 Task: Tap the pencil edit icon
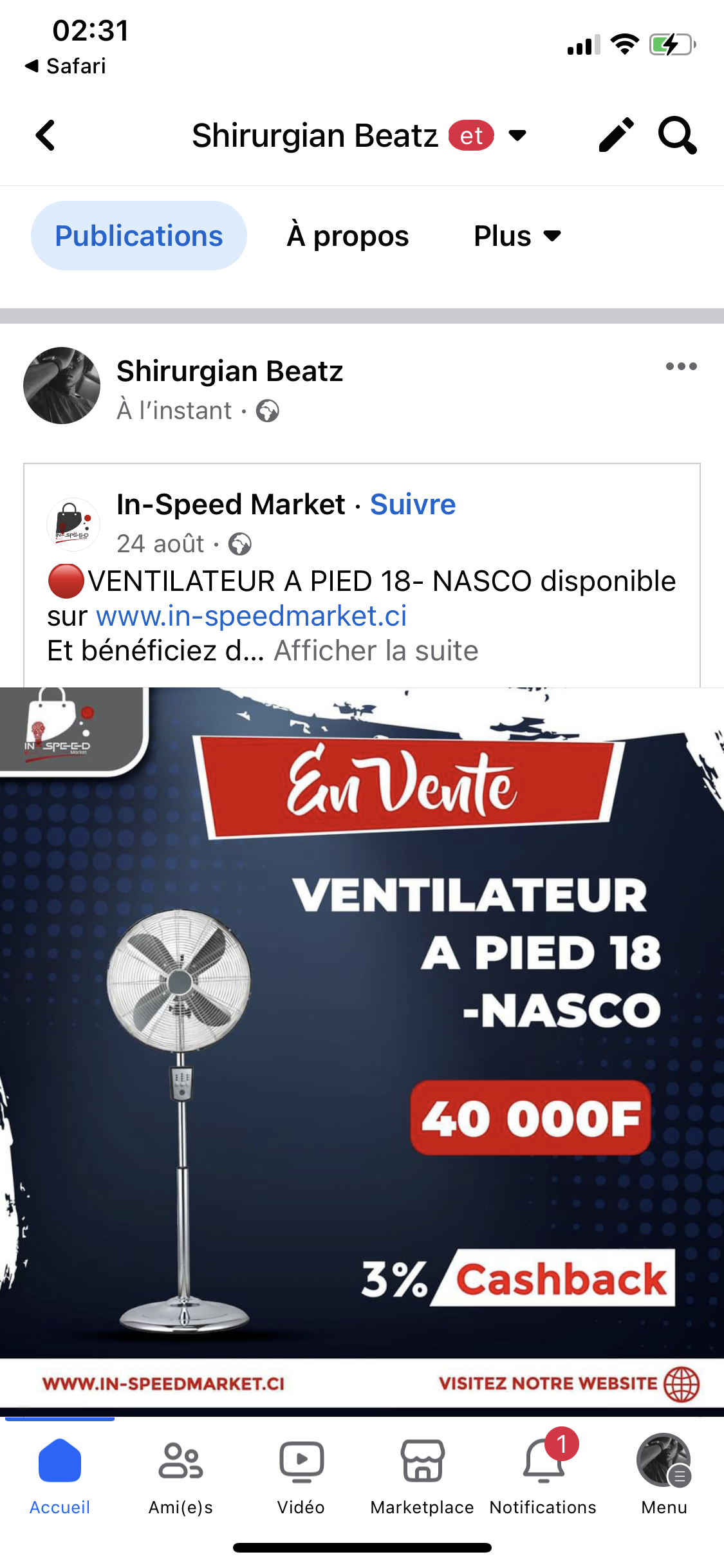[x=616, y=135]
